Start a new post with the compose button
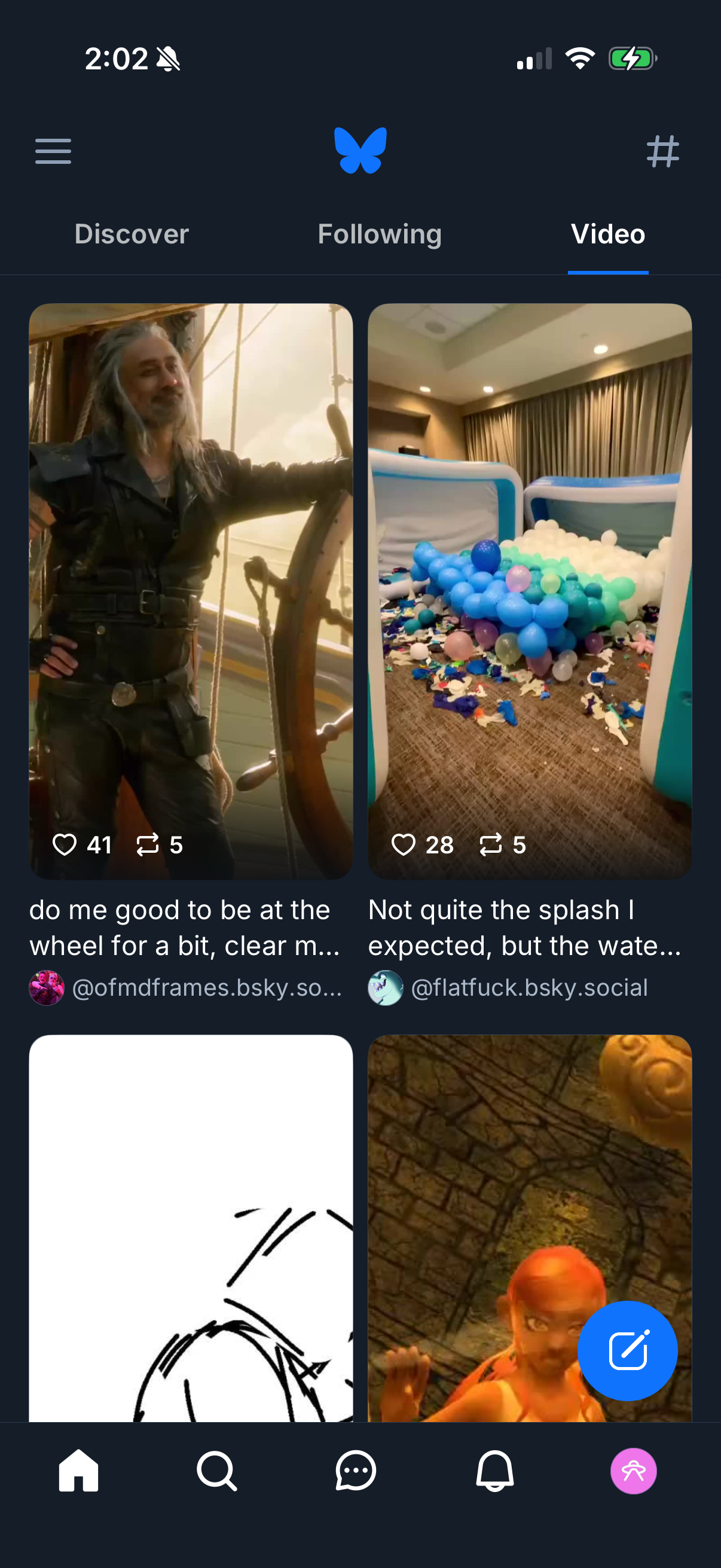Viewport: 721px width, 1568px height. click(x=628, y=1352)
